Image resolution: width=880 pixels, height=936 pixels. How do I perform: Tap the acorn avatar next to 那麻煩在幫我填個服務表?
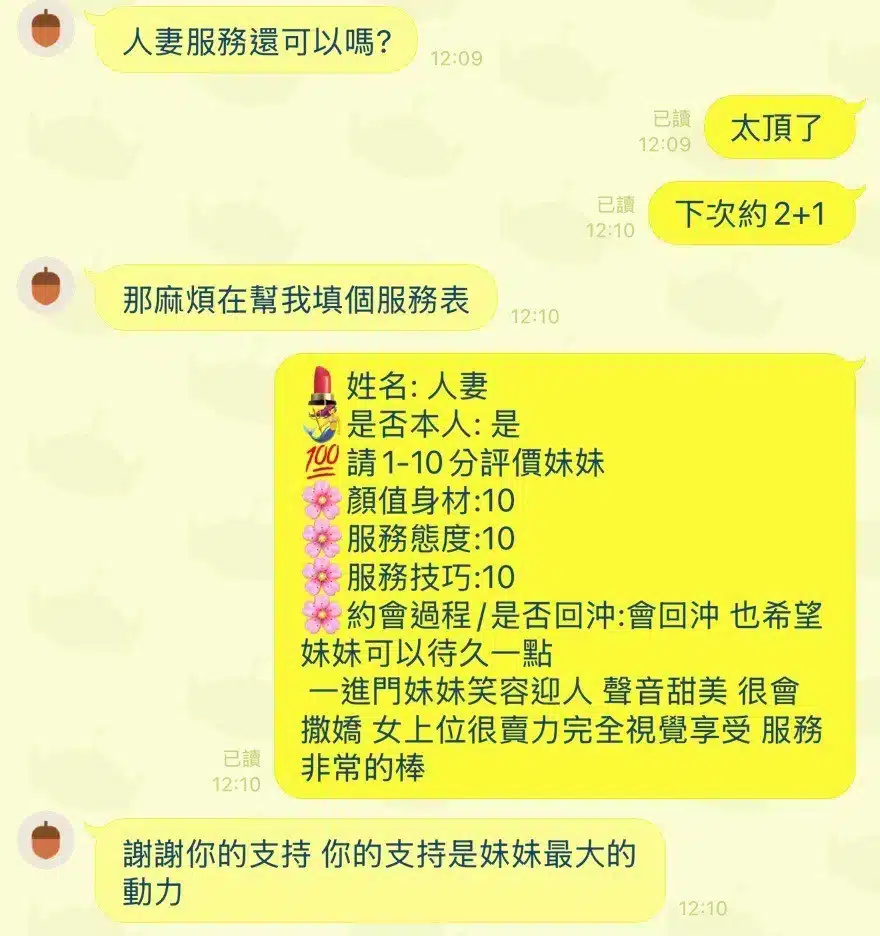click(46, 286)
